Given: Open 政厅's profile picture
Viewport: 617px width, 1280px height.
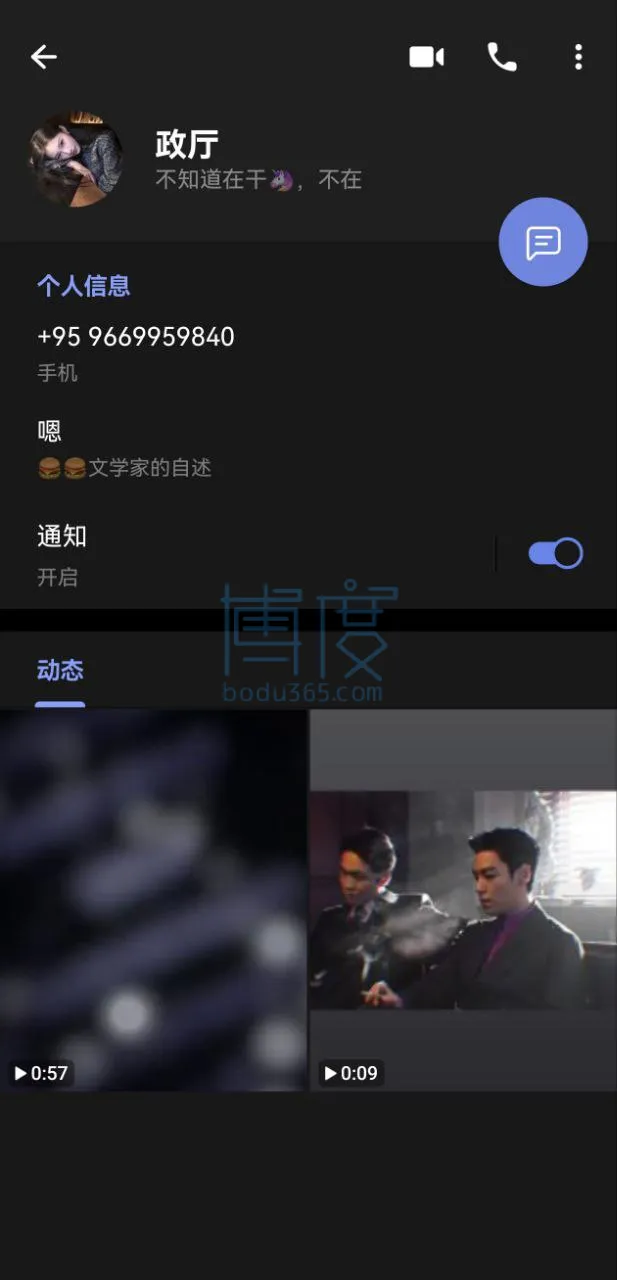Looking at the screenshot, I should tap(75, 160).
